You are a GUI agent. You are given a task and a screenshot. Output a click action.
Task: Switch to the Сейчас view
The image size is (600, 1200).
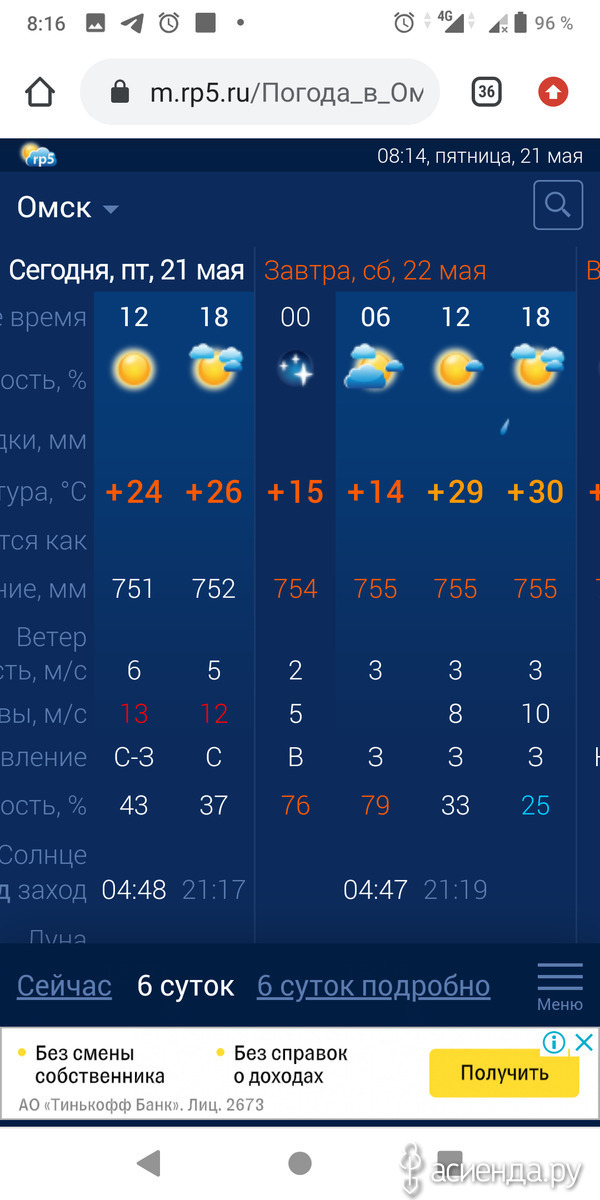pyautogui.click(x=64, y=986)
